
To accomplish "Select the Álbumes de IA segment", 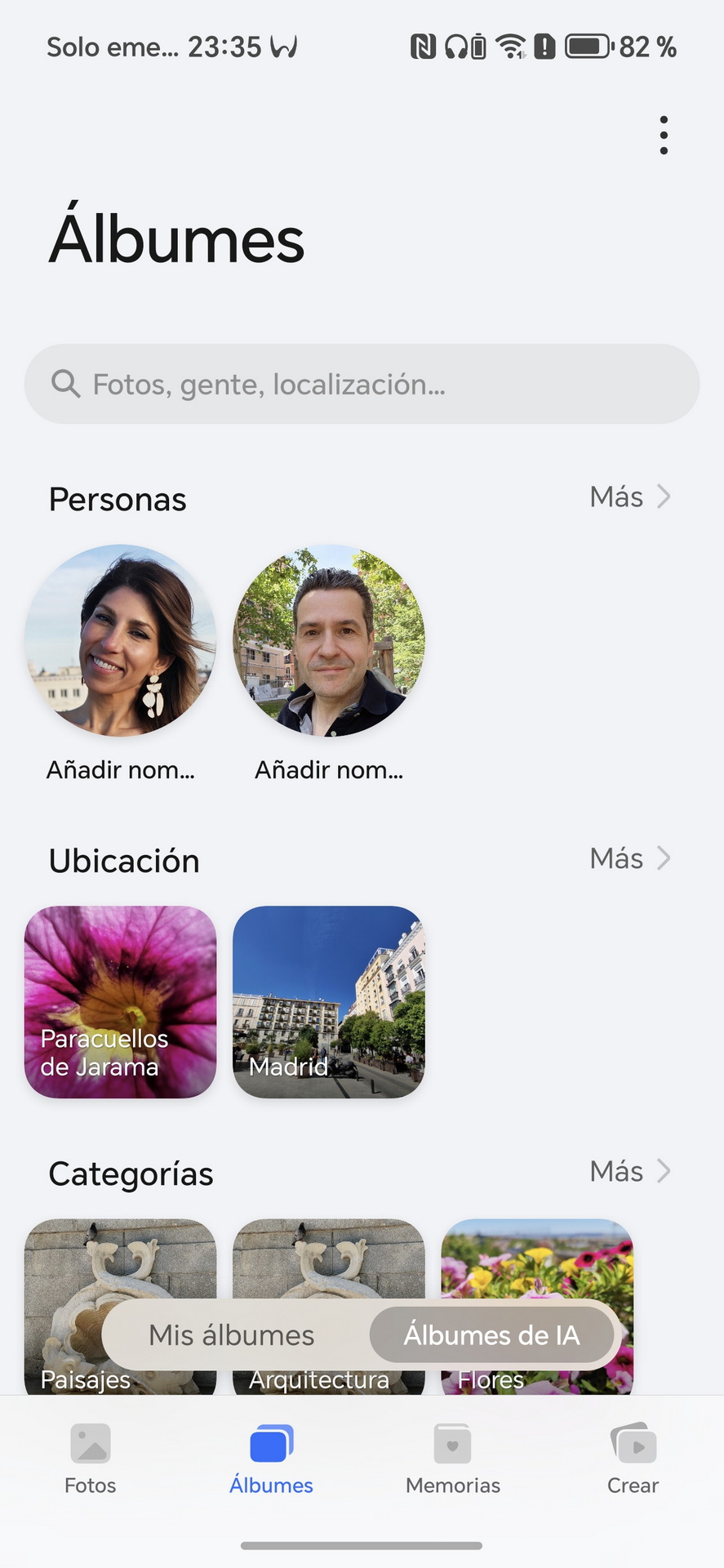I will (x=491, y=1335).
